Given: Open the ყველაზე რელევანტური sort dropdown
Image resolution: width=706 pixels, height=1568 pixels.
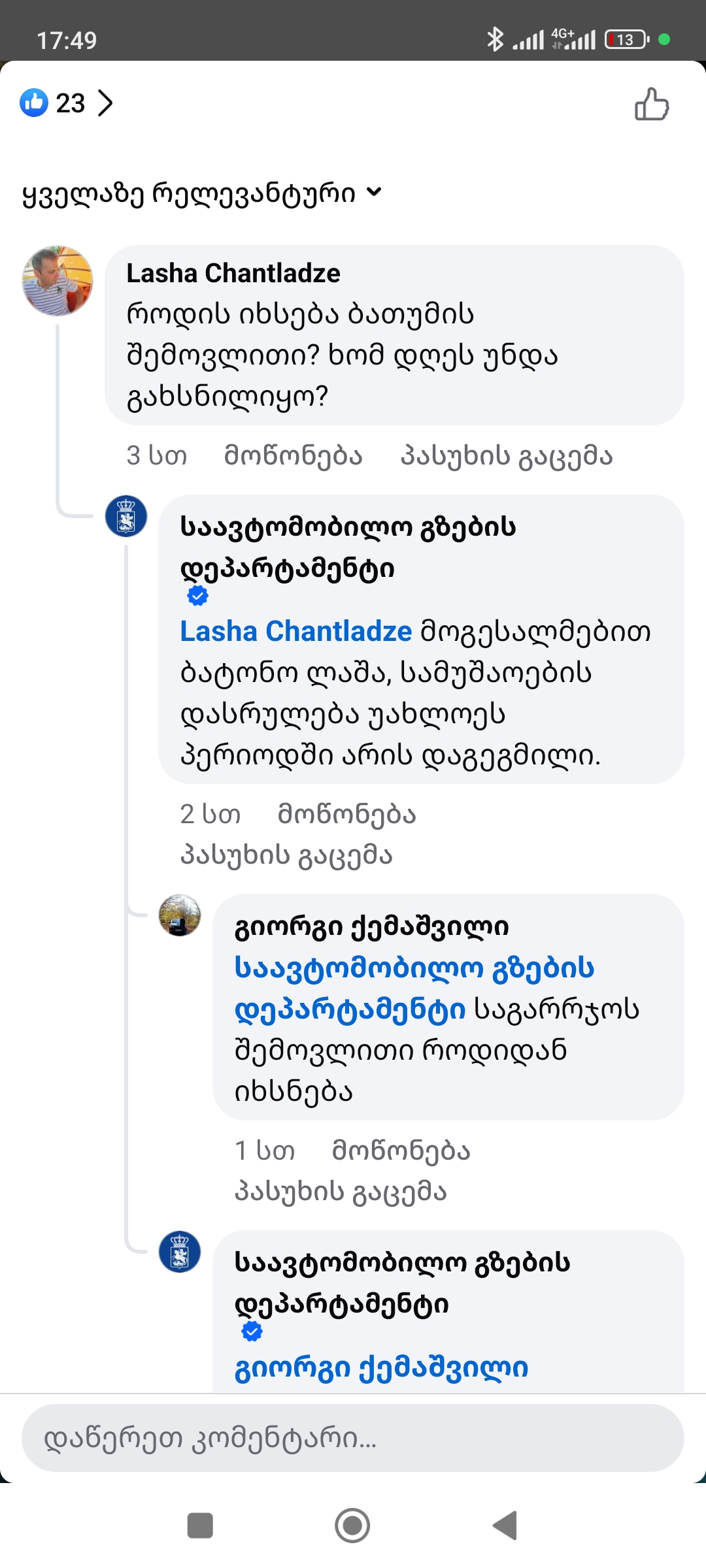Looking at the screenshot, I should coord(201,193).
